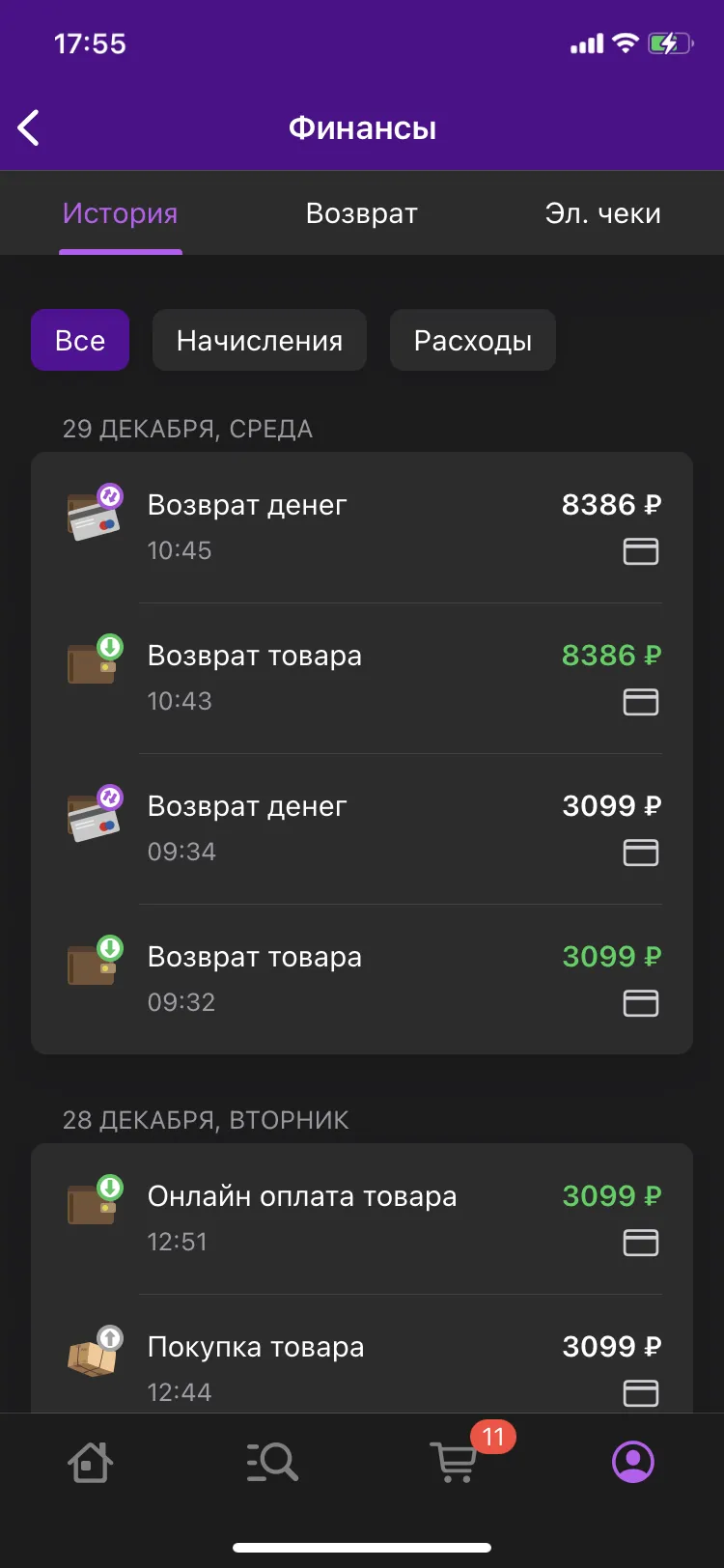
Task: Open Онлайн оплата товара entry at 12:51
Action: pyautogui.click(x=362, y=1218)
